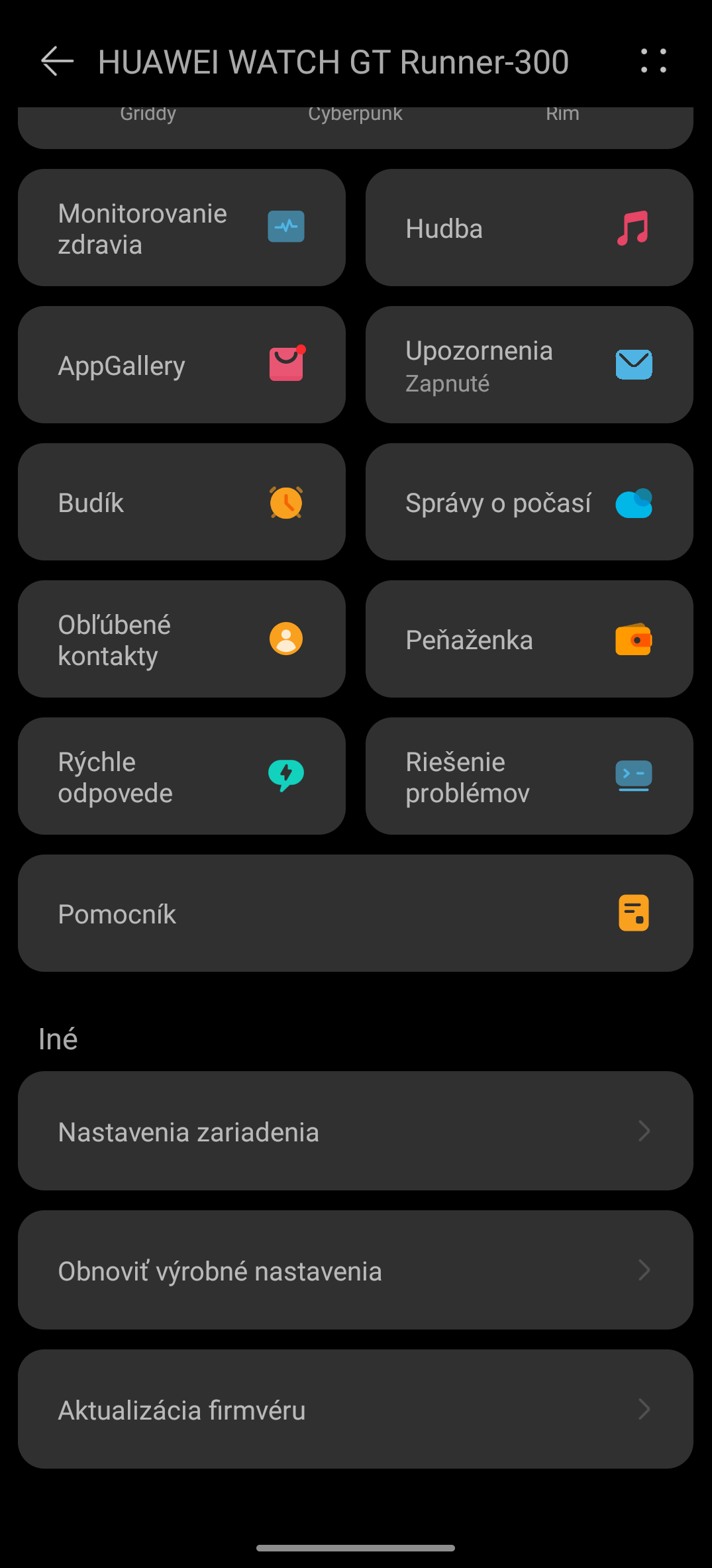This screenshot has height=1568, width=712.
Task: Open the Pomocník card
Action: pos(356,914)
